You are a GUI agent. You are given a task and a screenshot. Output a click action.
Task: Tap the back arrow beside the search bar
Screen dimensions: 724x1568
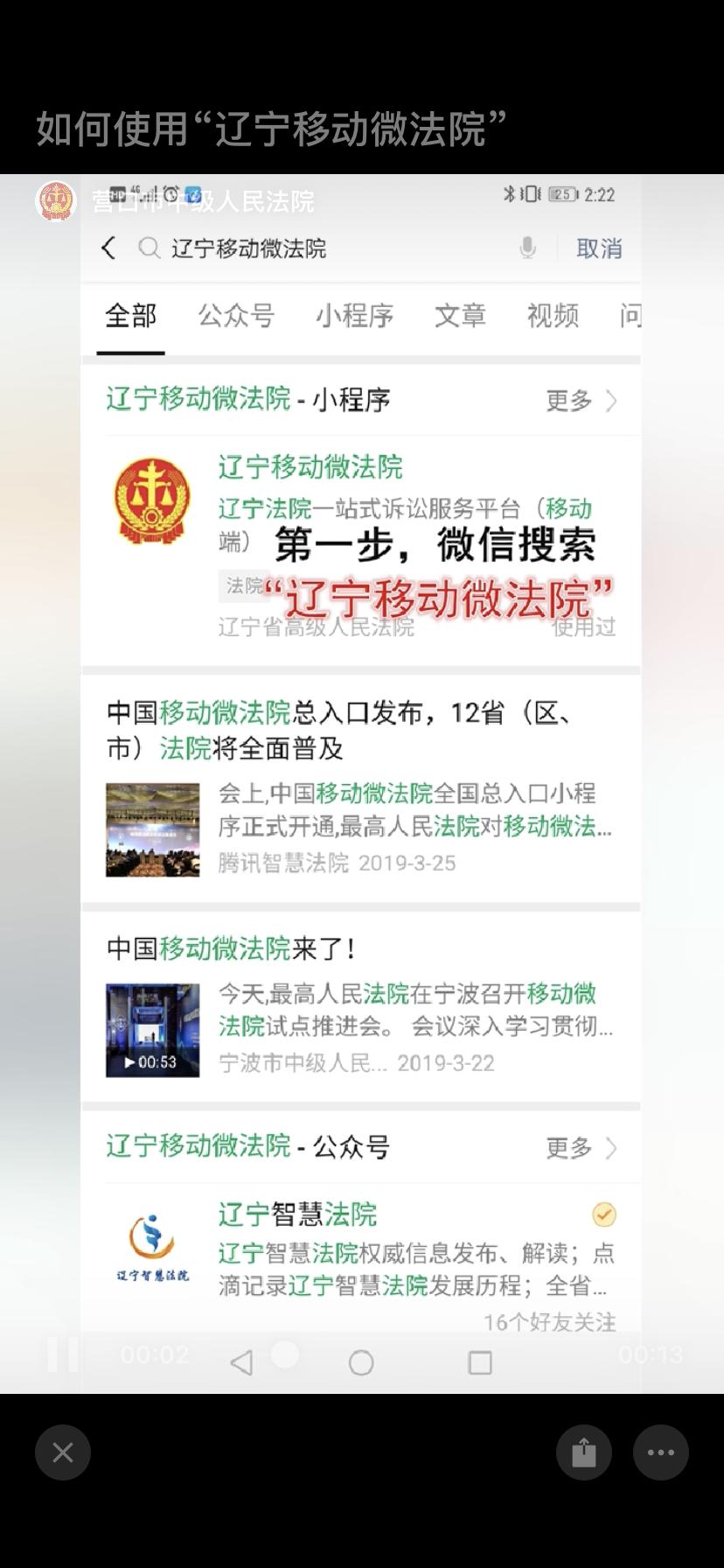(108, 248)
